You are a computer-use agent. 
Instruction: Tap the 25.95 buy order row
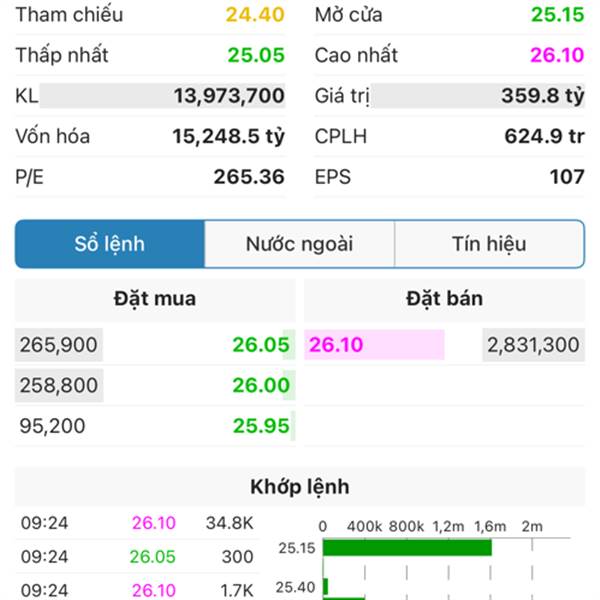click(155, 426)
